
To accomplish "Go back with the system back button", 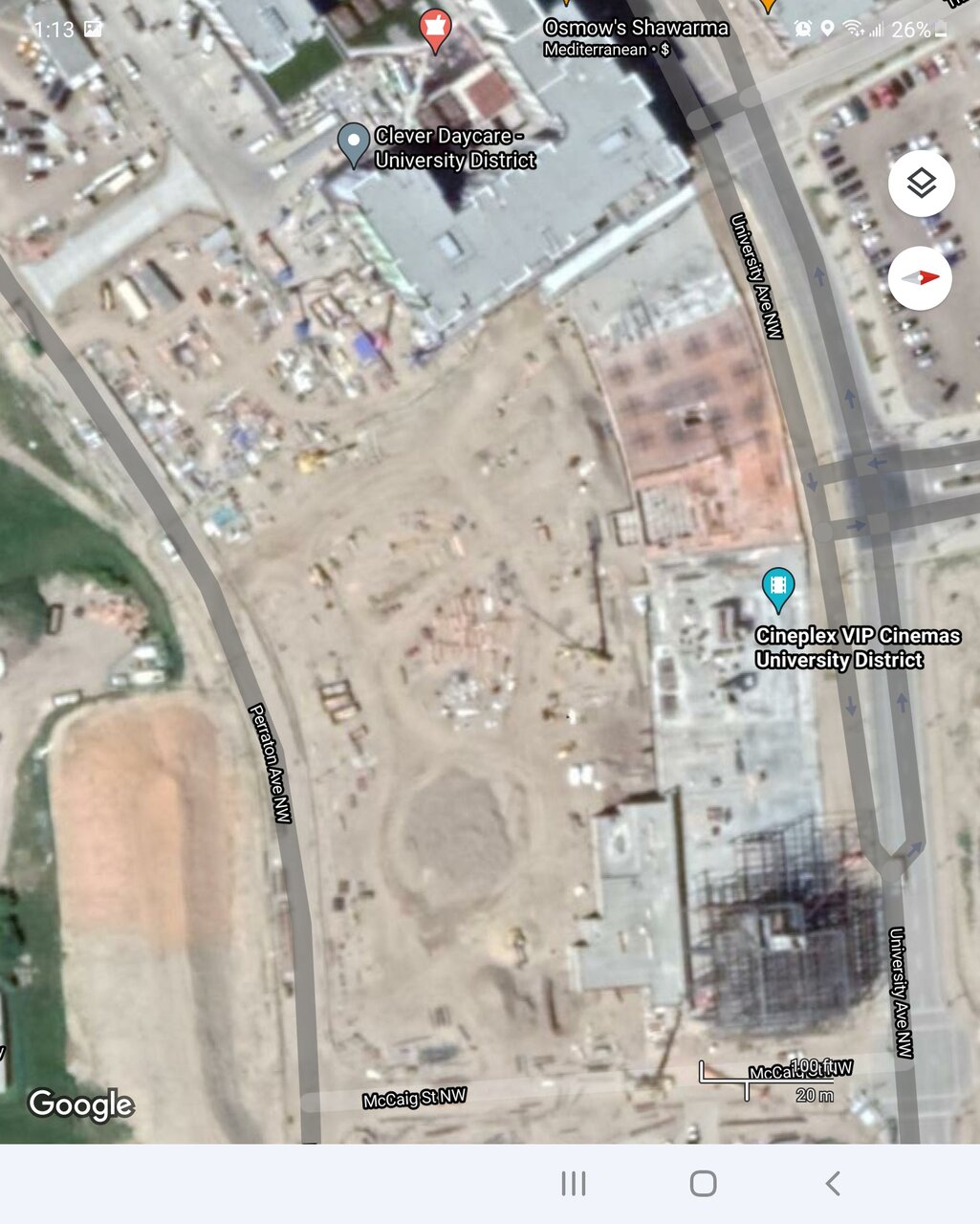I will click(x=832, y=1184).
